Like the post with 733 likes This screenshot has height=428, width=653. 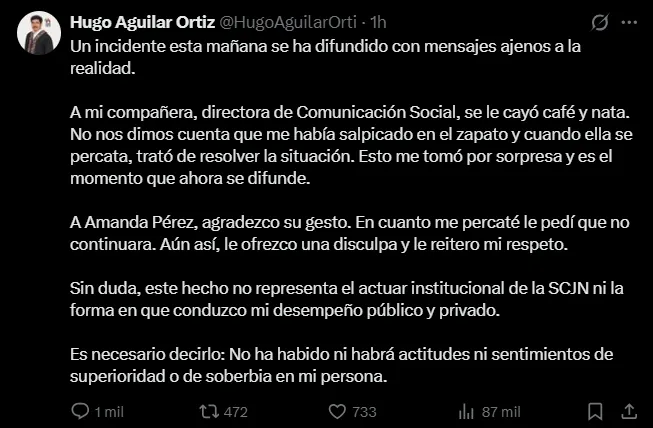337,411
